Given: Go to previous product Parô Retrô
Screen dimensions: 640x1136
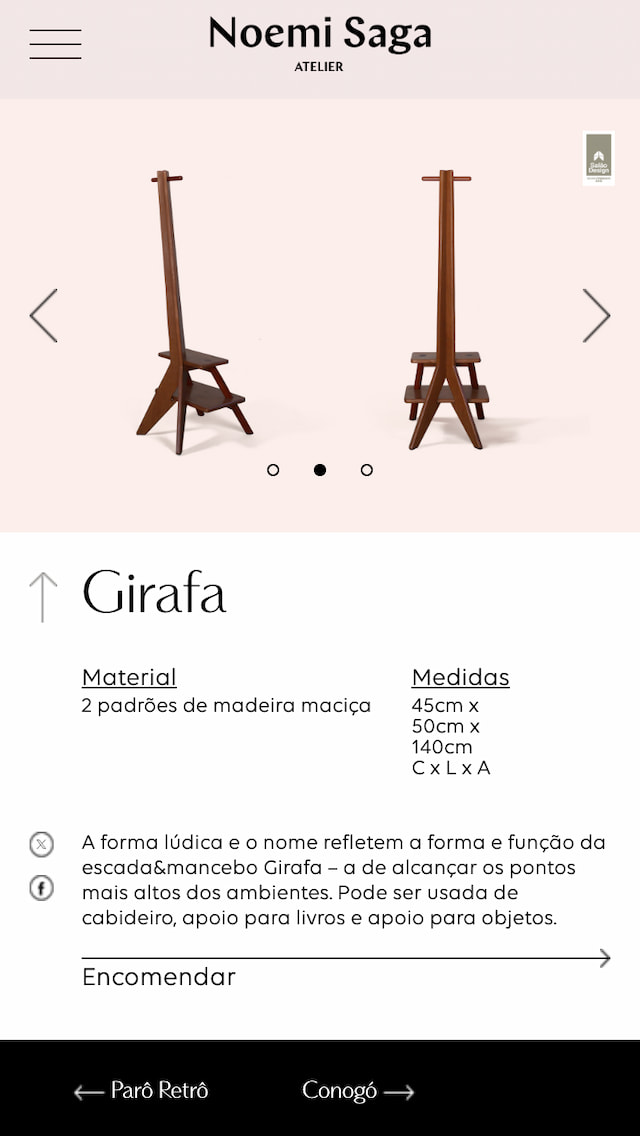Looking at the screenshot, I should pos(141,1091).
